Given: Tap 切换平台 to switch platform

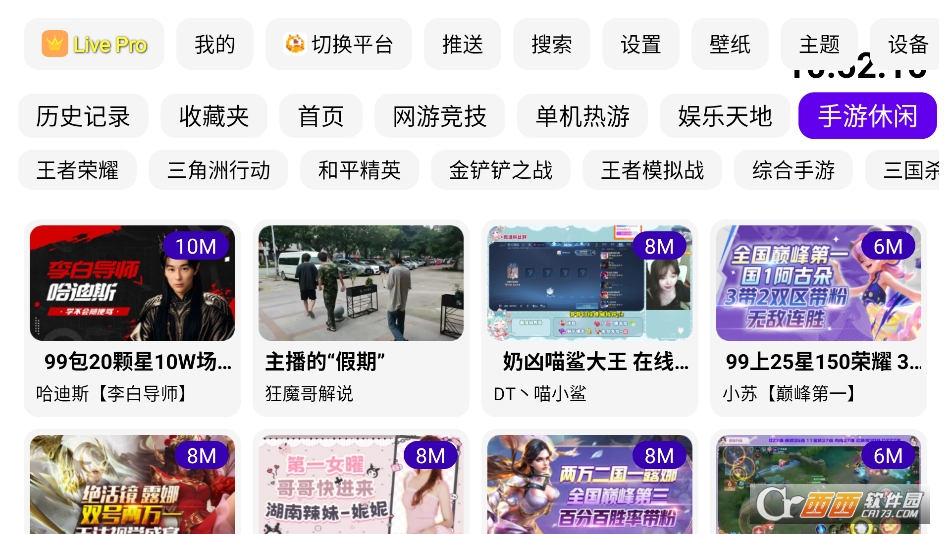Looking at the screenshot, I should click(338, 44).
